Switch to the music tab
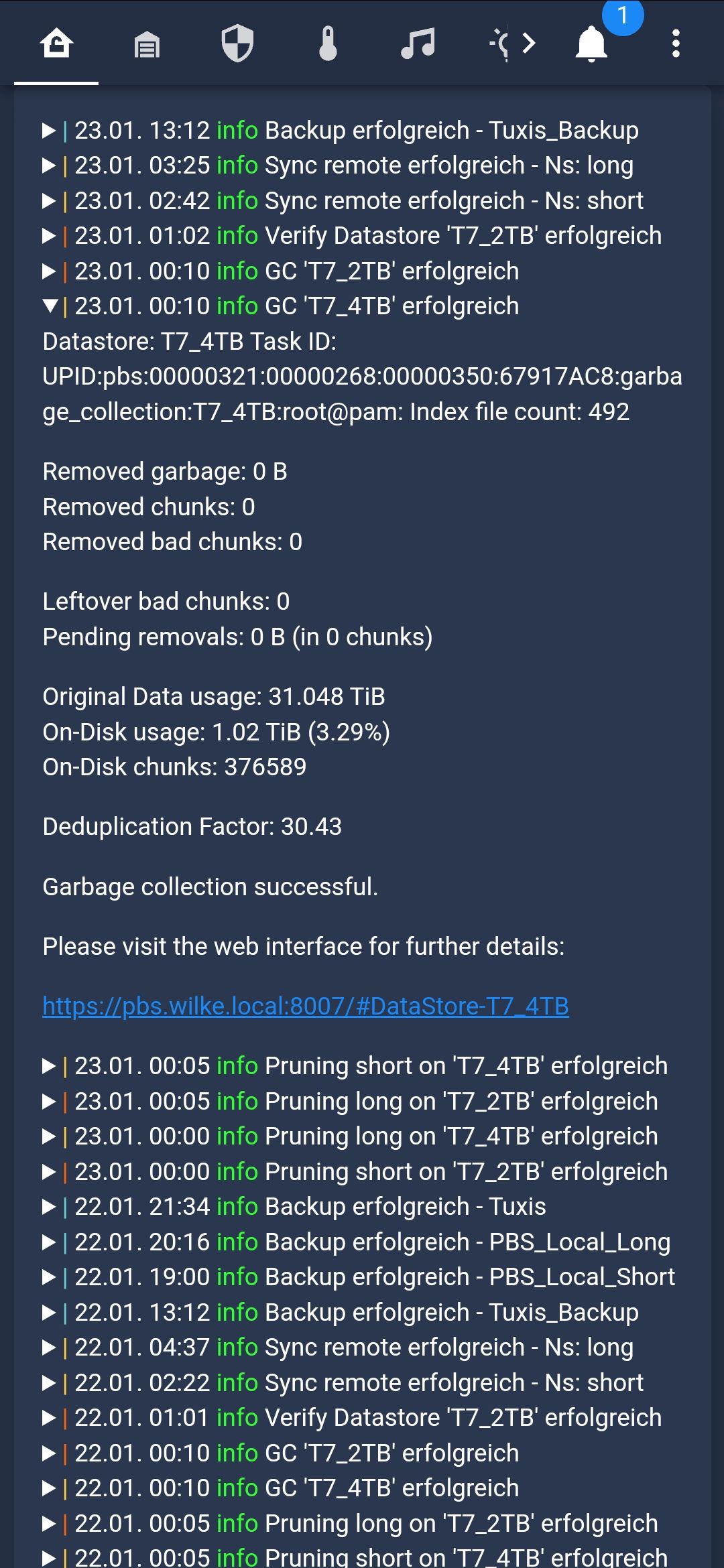Screen dimensions: 724x1568 point(418,44)
